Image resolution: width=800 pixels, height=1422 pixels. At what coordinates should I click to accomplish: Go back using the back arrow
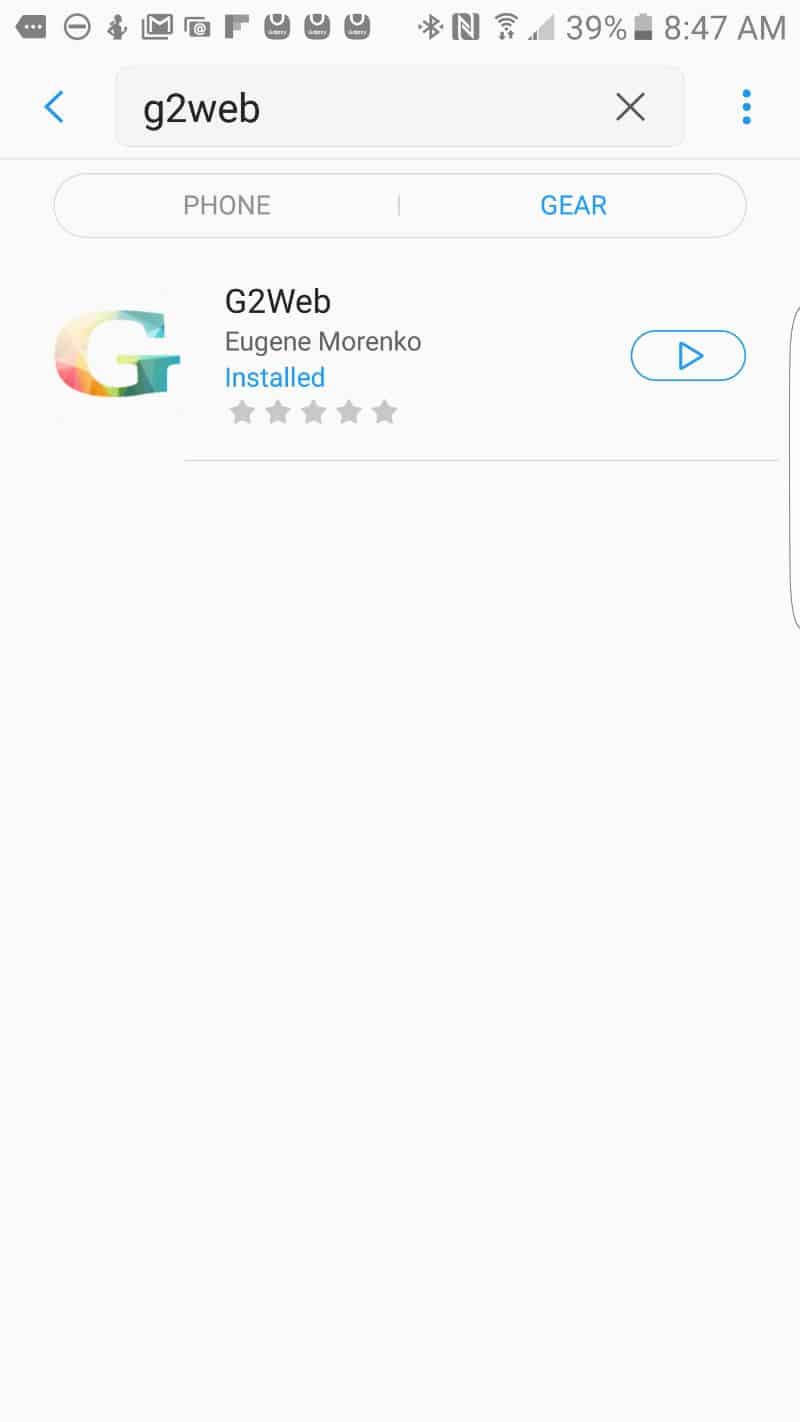(54, 107)
